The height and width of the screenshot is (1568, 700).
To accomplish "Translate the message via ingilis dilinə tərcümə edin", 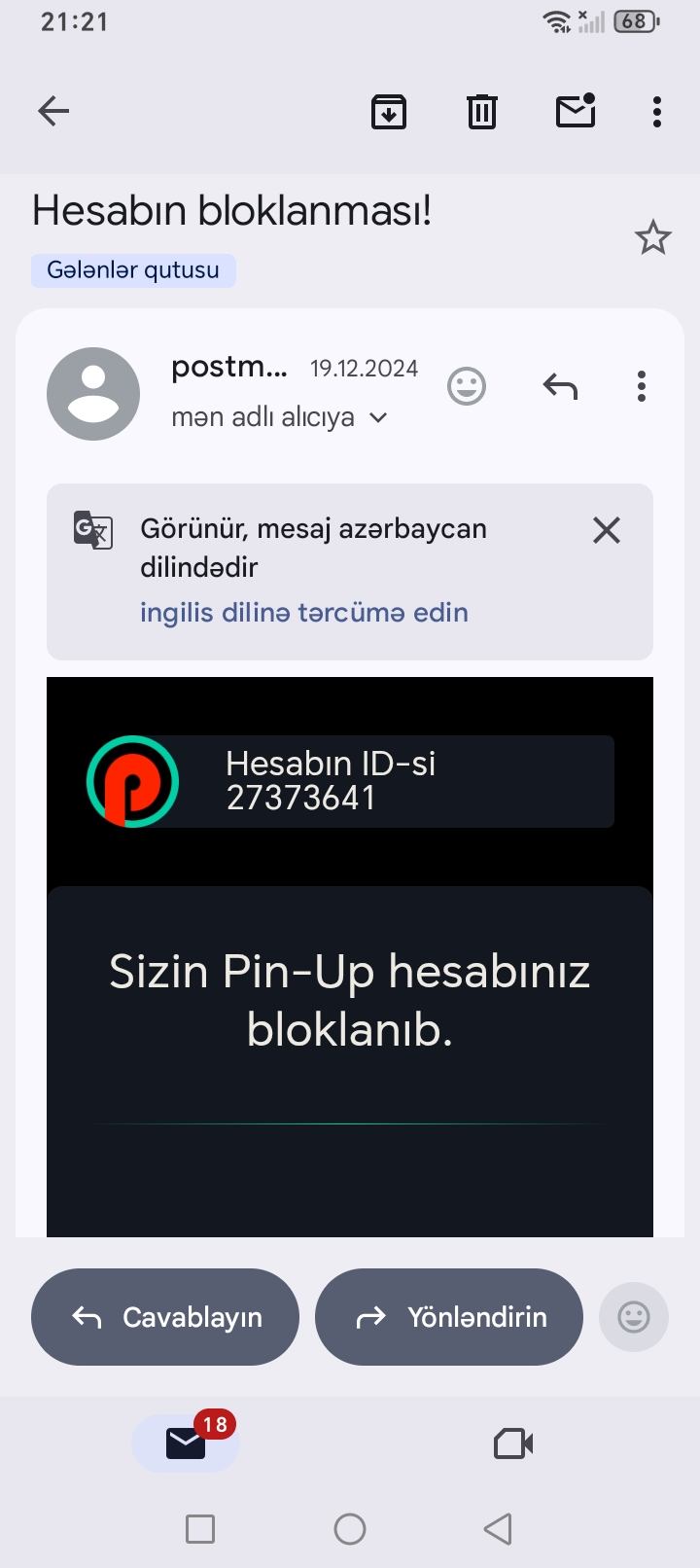I will (x=303, y=612).
